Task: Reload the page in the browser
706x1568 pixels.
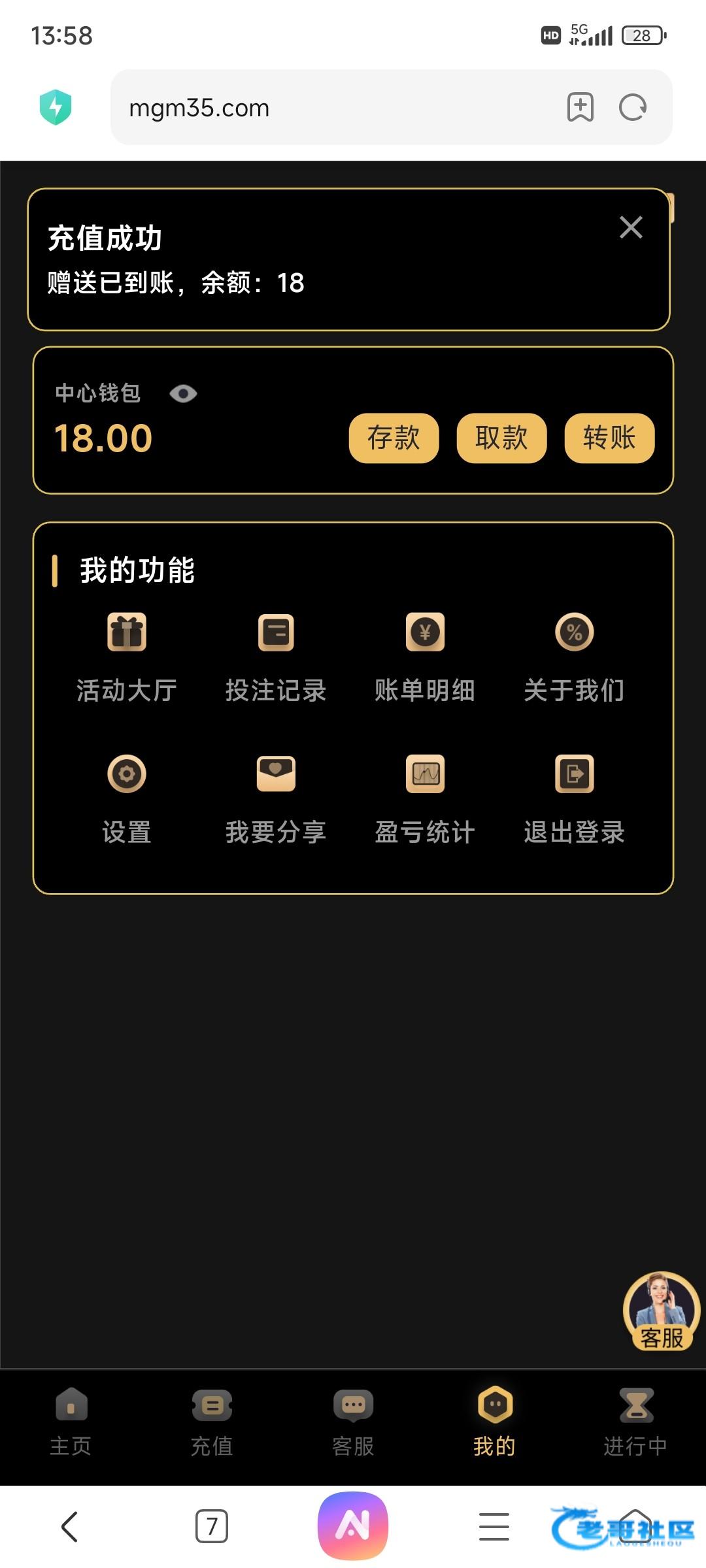Action: (x=633, y=108)
